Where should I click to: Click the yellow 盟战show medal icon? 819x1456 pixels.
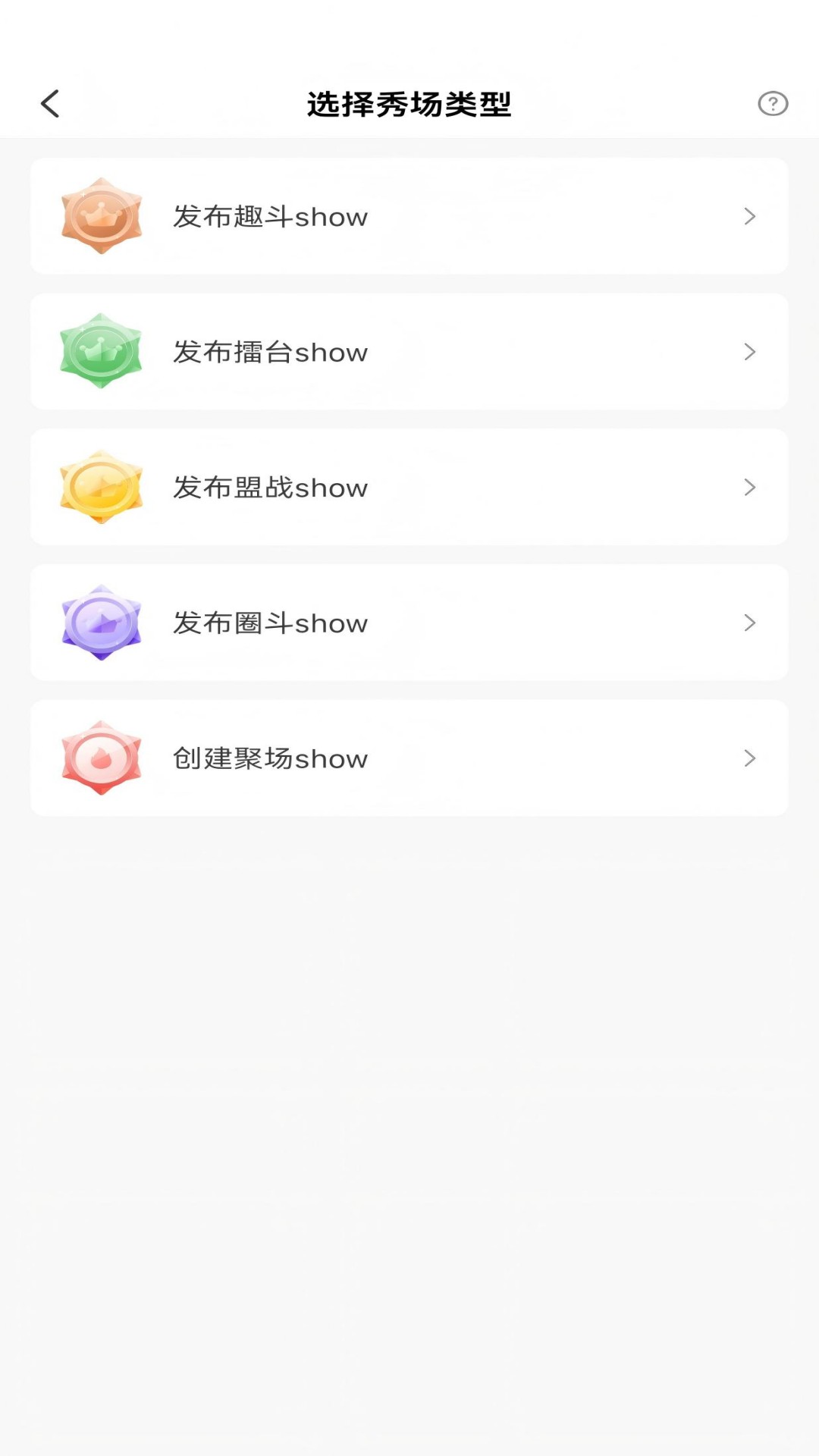(101, 488)
